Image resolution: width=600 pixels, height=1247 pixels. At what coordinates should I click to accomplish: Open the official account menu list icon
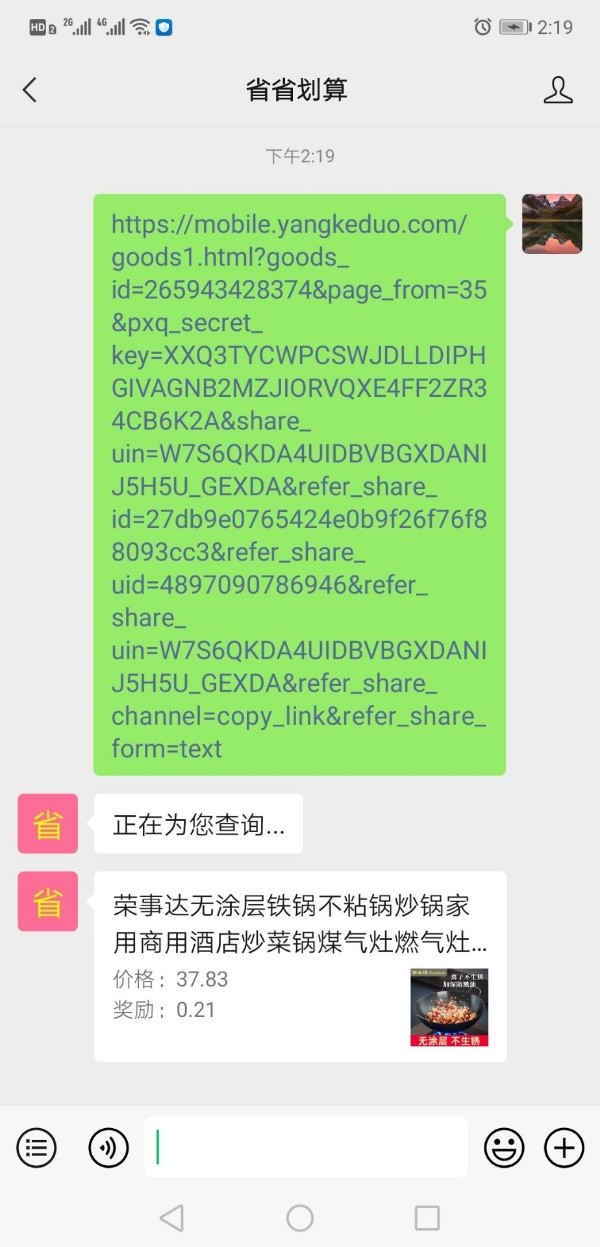point(37,1147)
